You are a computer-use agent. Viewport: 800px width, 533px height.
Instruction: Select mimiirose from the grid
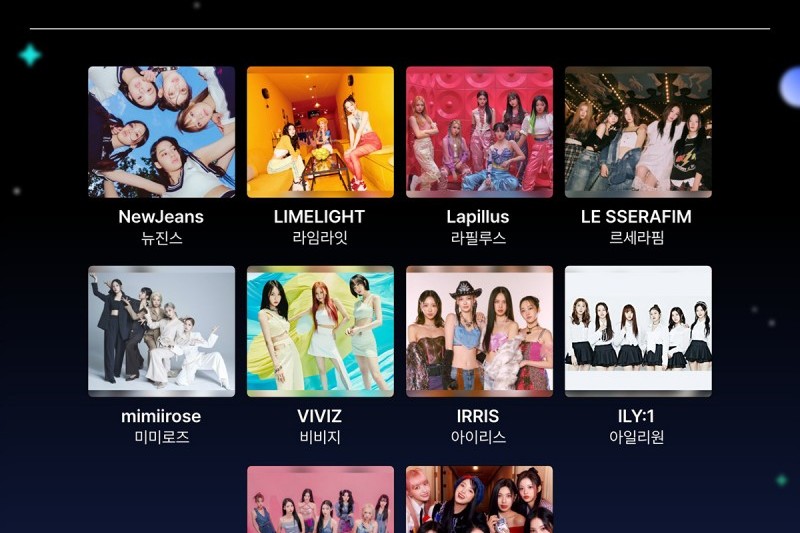(161, 331)
